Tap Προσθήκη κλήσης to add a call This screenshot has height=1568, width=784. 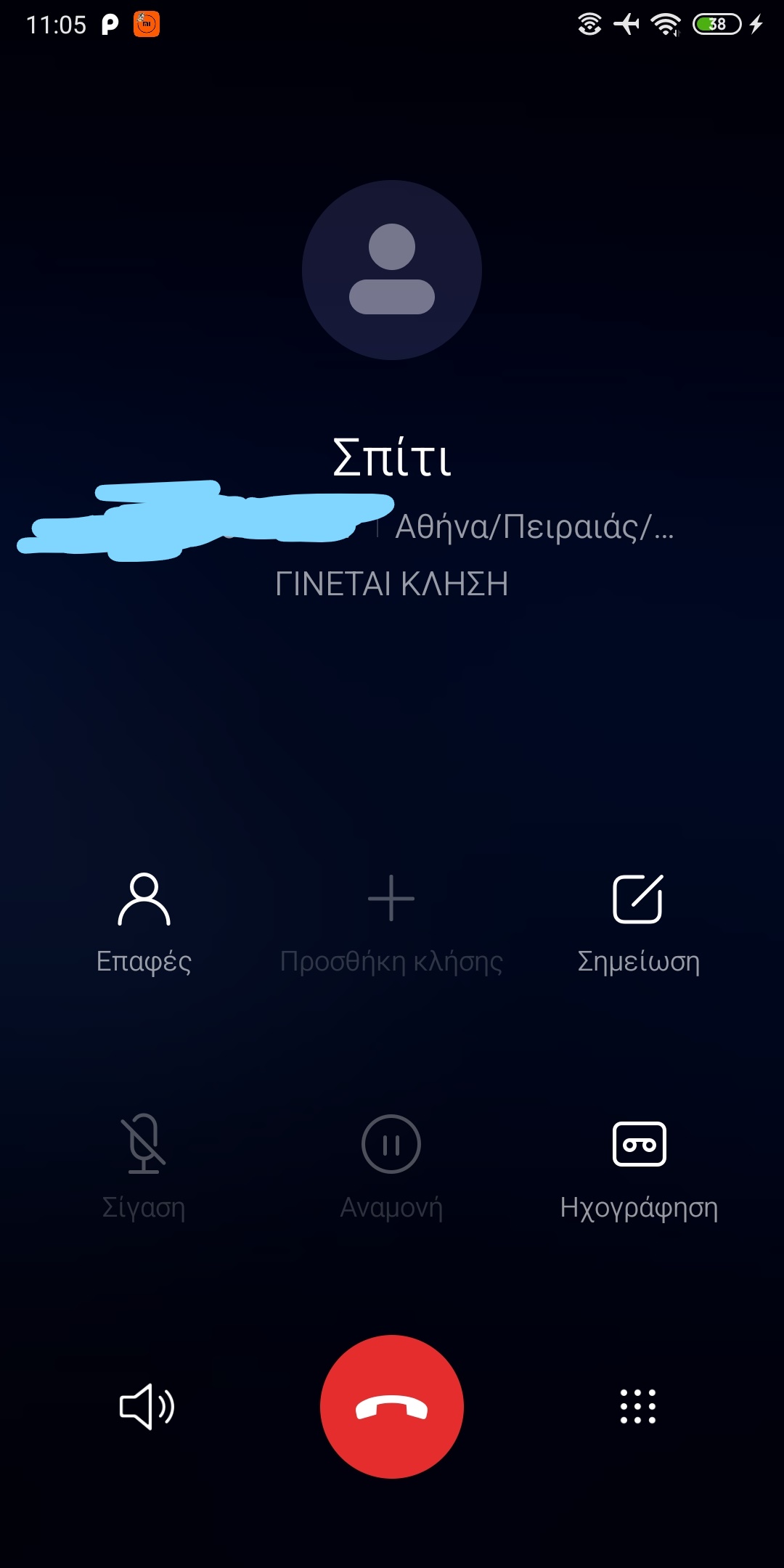tap(391, 922)
